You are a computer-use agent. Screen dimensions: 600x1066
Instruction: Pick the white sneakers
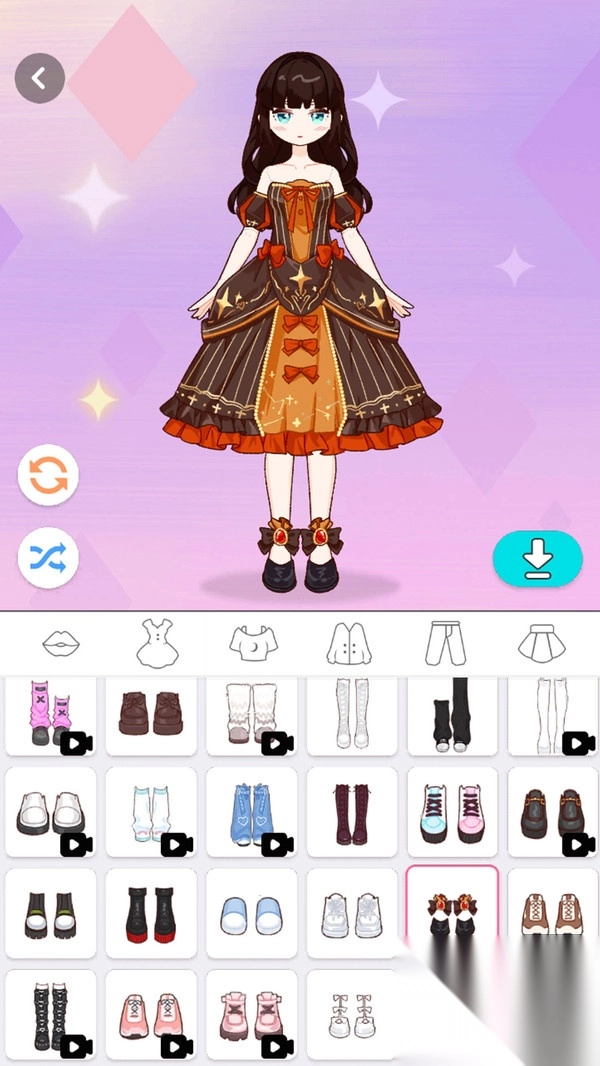point(351,912)
